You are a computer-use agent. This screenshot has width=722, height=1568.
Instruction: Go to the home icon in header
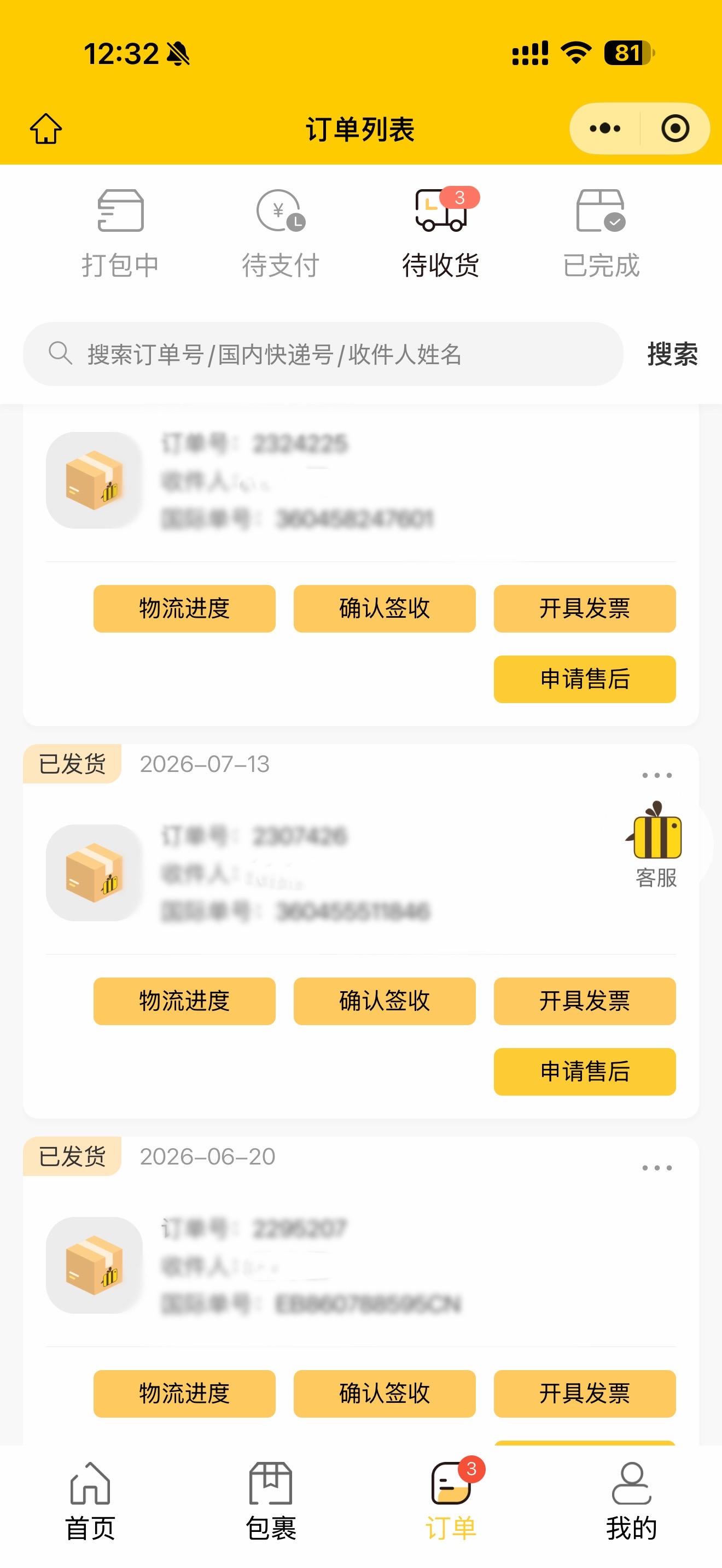pos(46,128)
